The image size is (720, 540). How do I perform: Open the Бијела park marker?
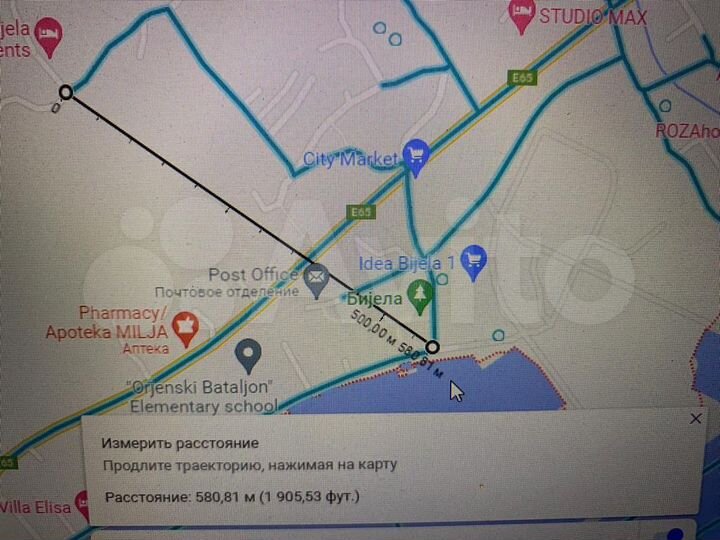coord(421,292)
